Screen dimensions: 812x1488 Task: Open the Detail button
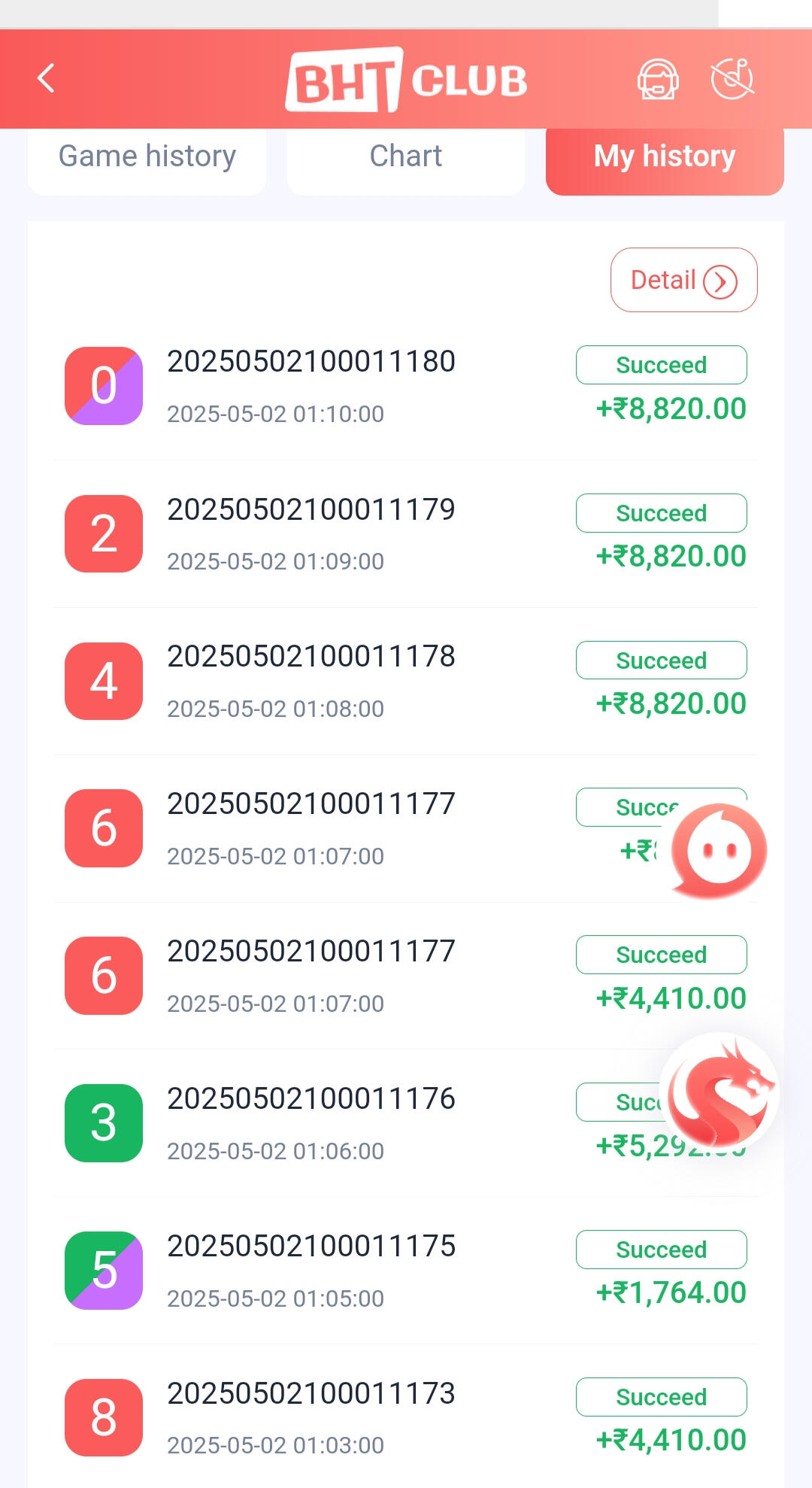pos(683,280)
